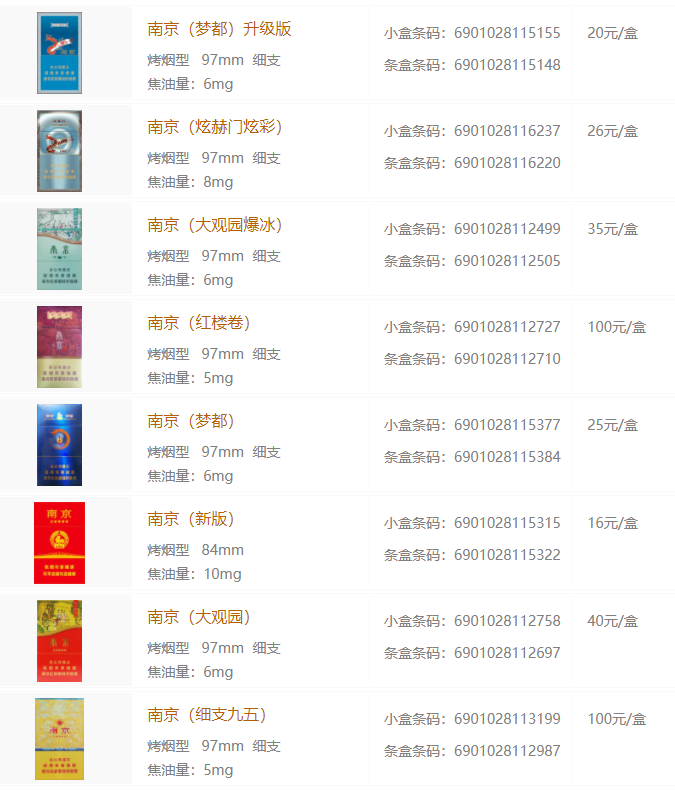Open 南京（大观园）40元 product entry

click(199, 617)
